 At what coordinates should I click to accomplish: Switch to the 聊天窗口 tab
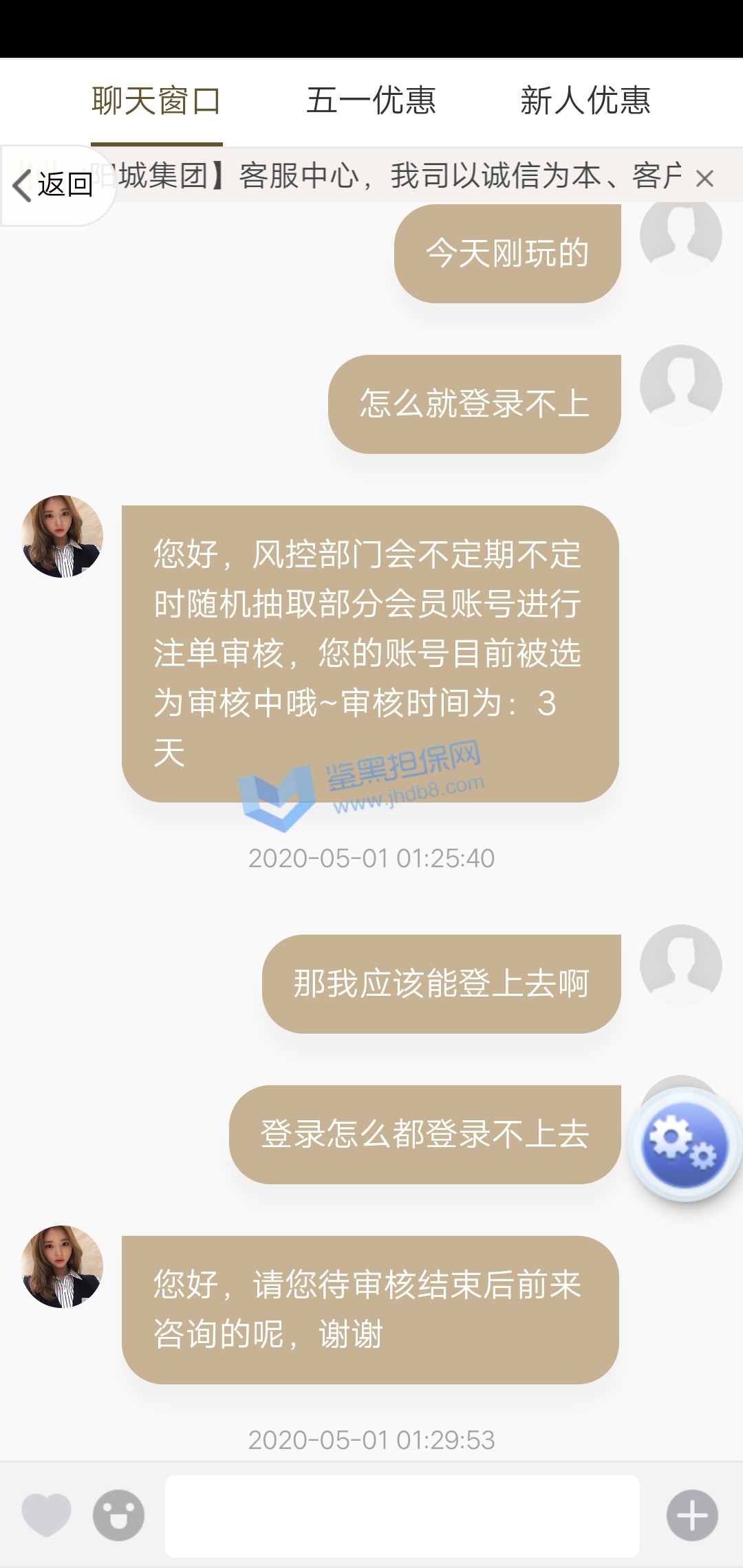[x=156, y=101]
